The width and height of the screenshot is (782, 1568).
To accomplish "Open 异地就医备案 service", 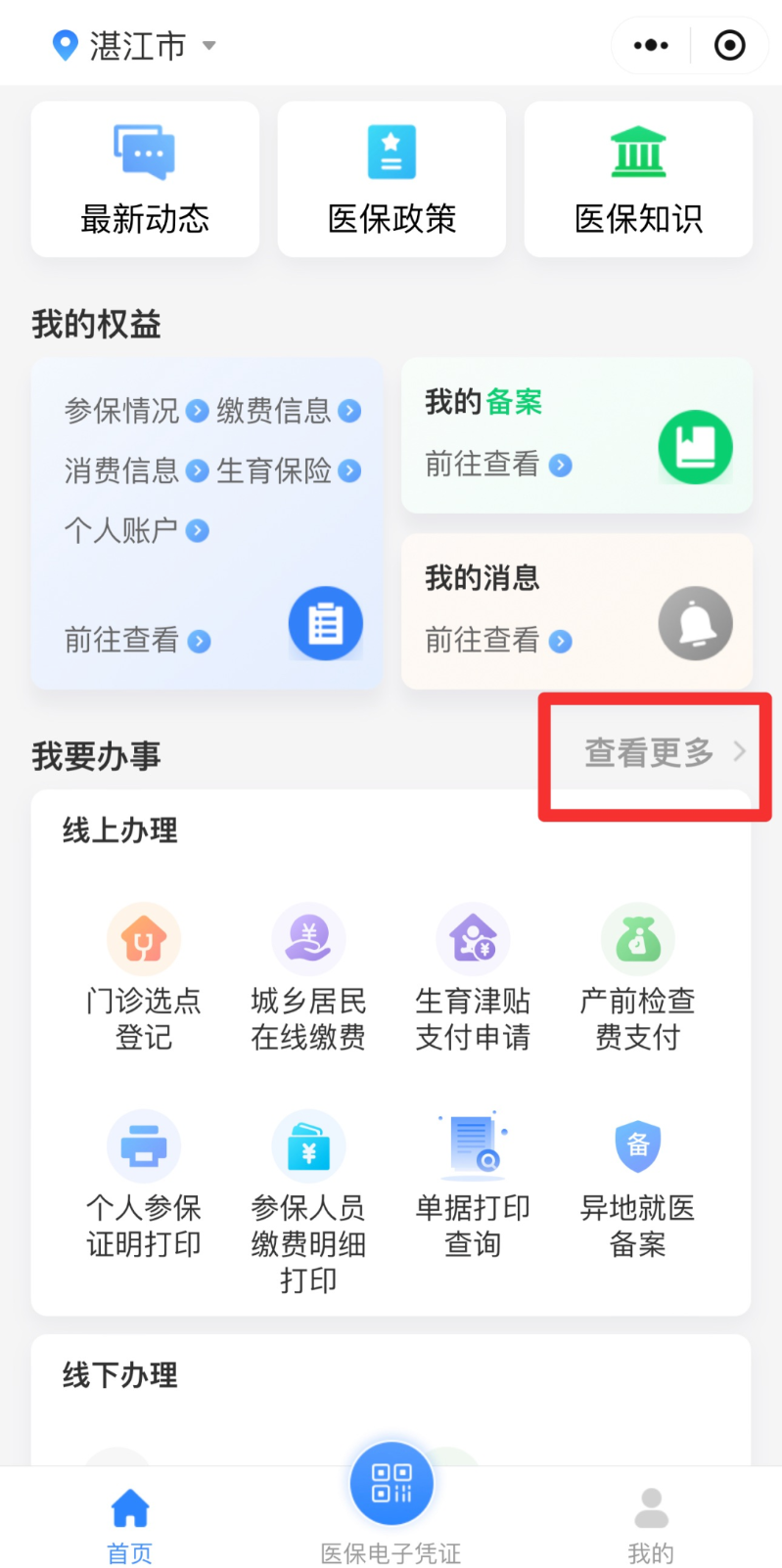I will point(637,1185).
